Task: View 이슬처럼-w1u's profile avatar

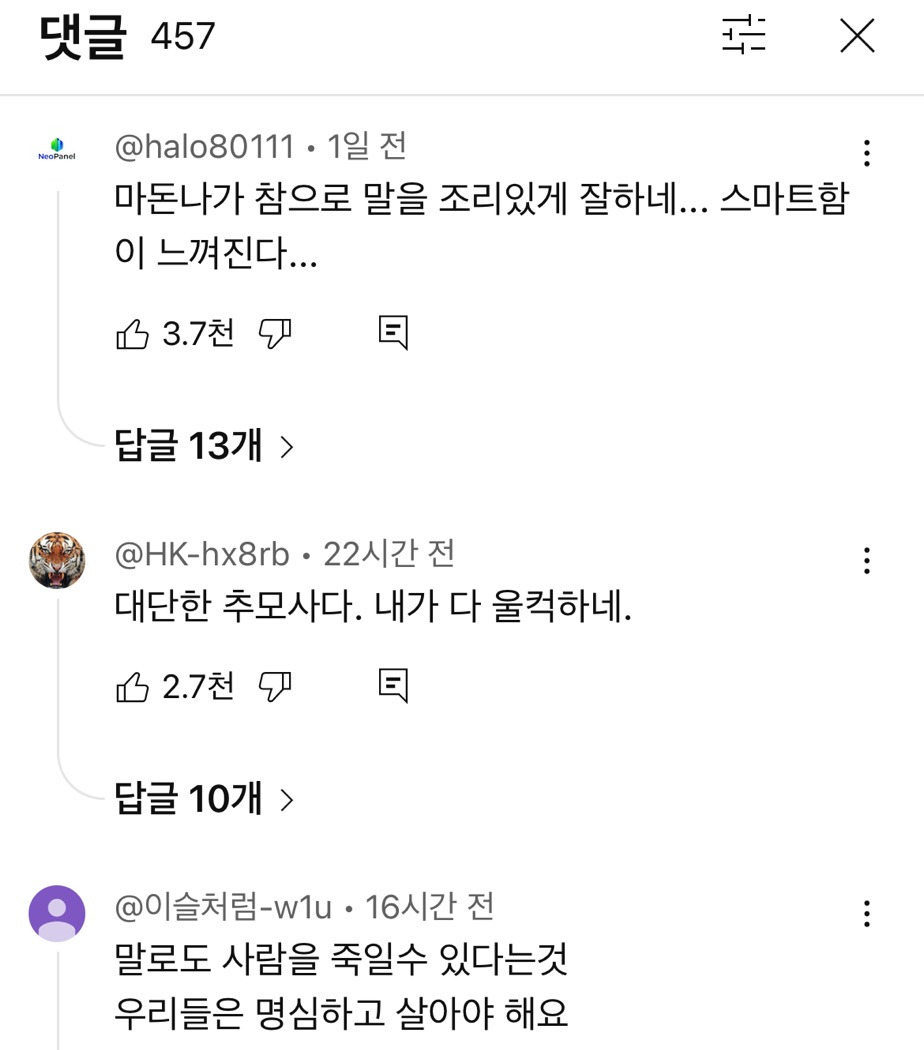Action: click(57, 913)
